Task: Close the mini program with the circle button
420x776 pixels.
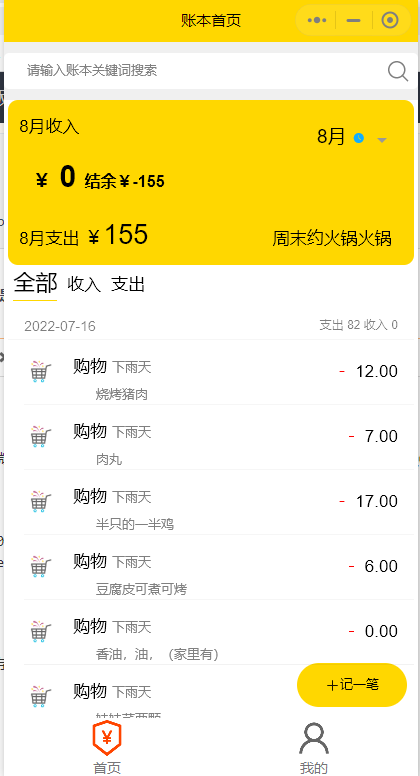Action: tap(390, 20)
